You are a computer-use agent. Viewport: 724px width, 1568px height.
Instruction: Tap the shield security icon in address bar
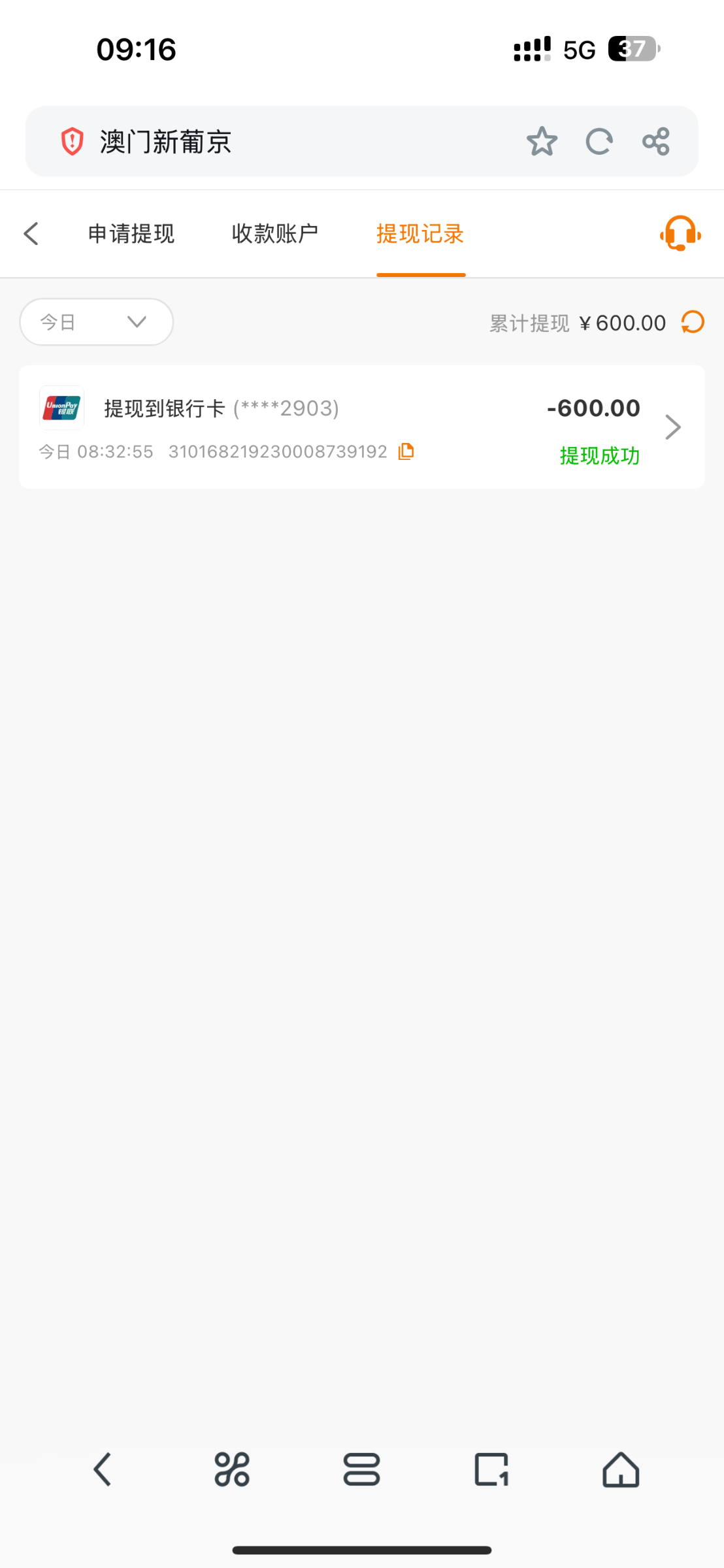coord(72,141)
